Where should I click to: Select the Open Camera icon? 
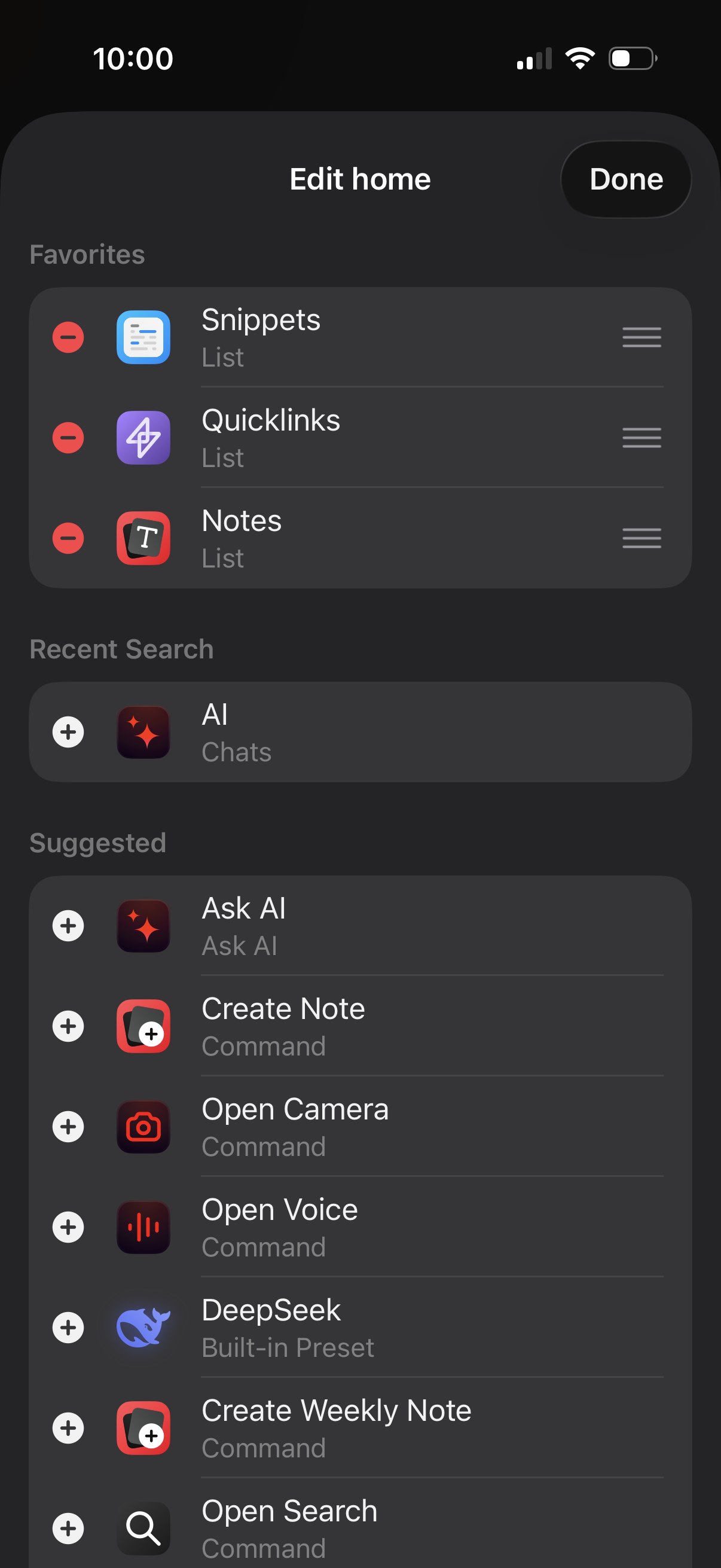point(143,1127)
